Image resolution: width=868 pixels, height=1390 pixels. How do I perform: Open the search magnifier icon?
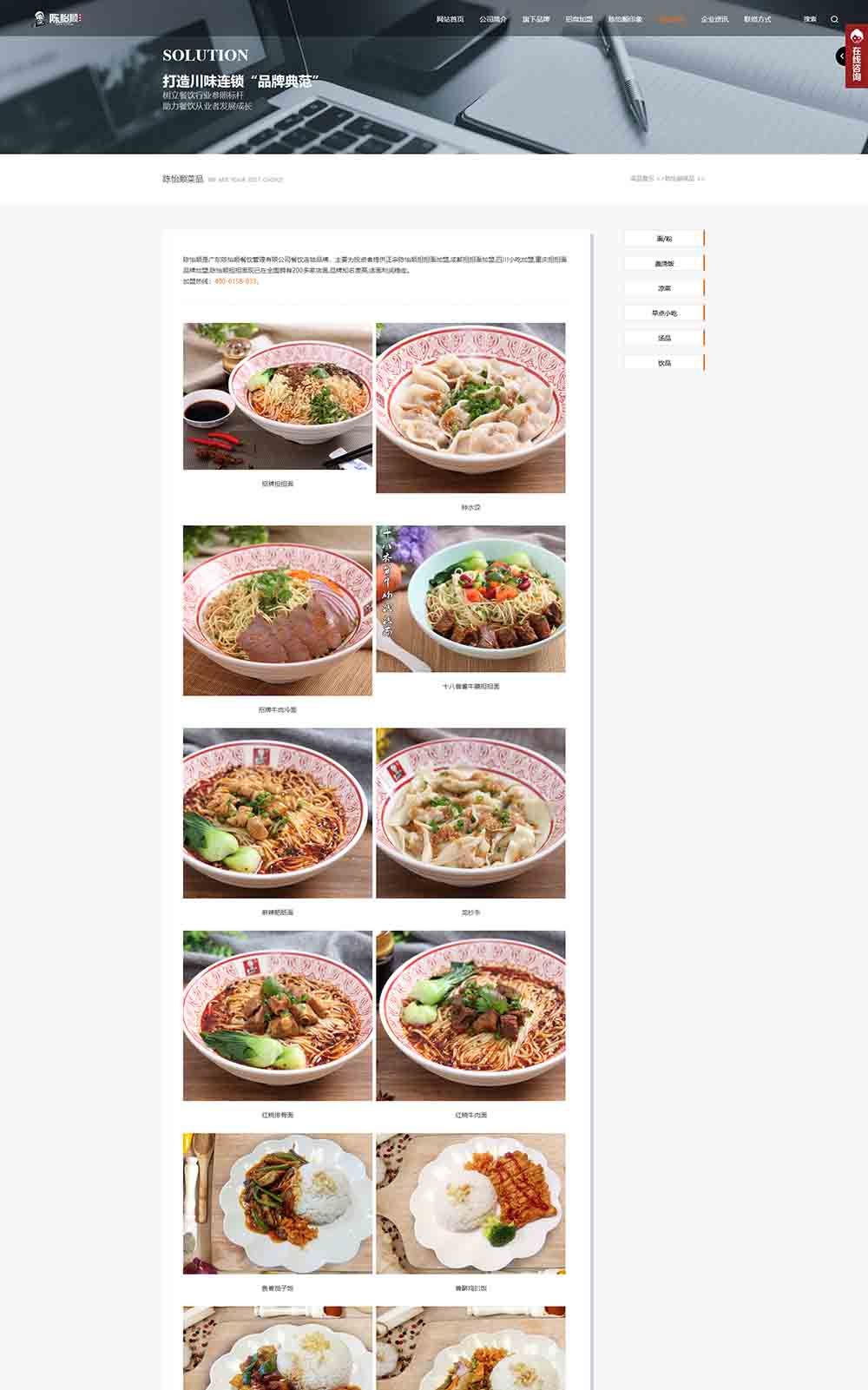pyautogui.click(x=834, y=19)
